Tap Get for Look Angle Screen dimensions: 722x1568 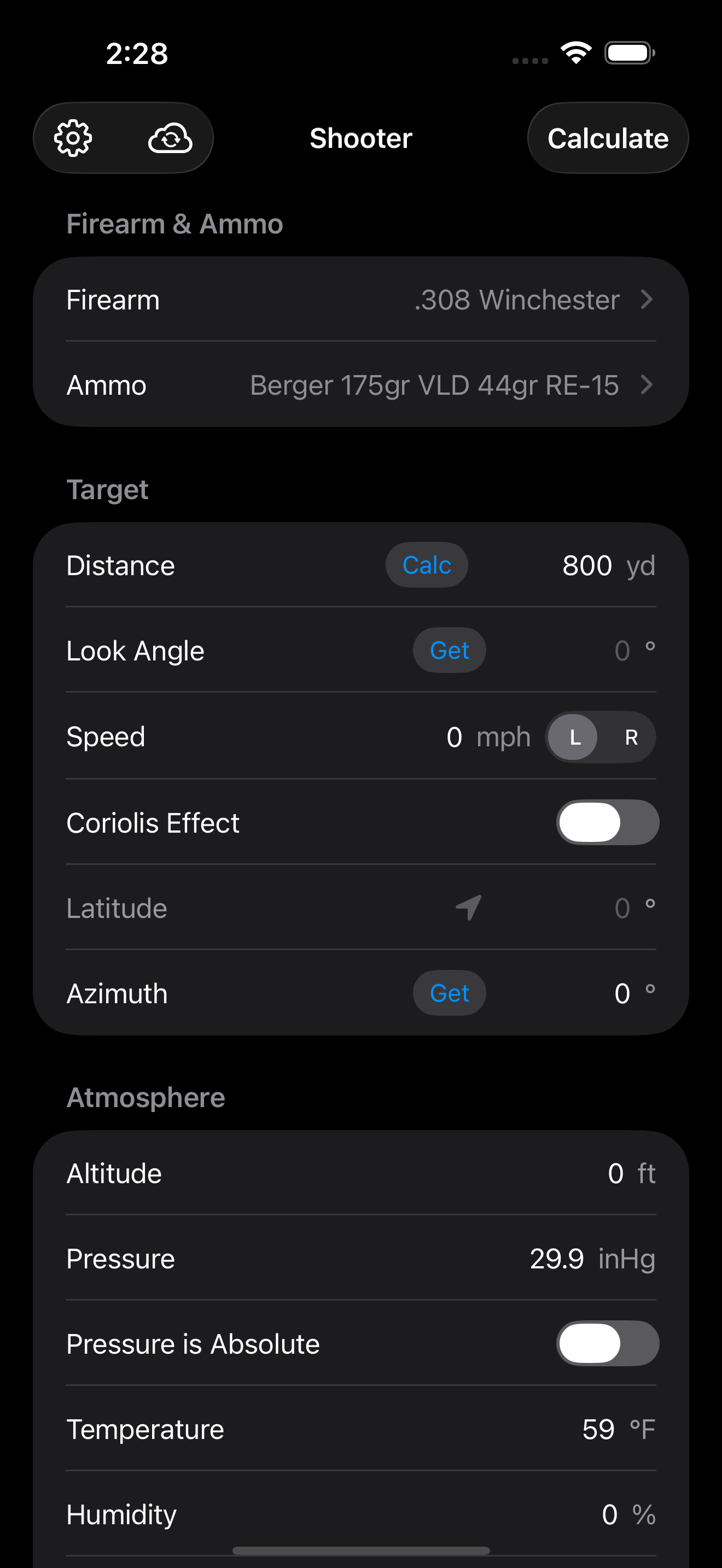[x=449, y=650]
